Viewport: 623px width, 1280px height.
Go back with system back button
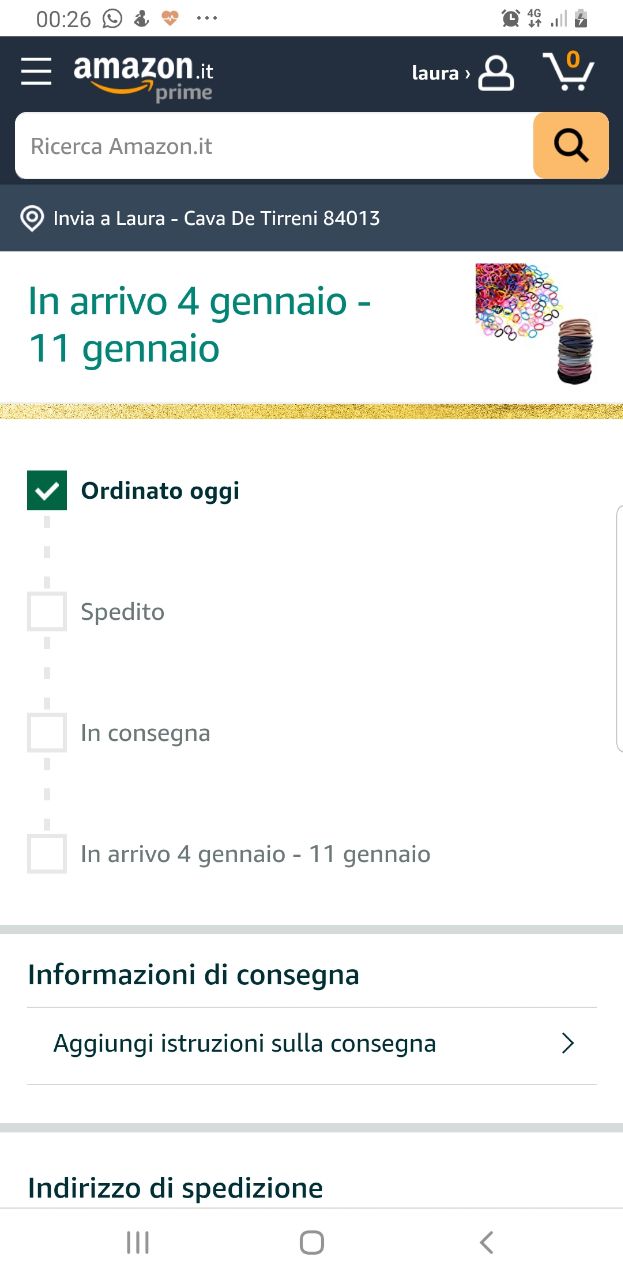[x=486, y=1242]
